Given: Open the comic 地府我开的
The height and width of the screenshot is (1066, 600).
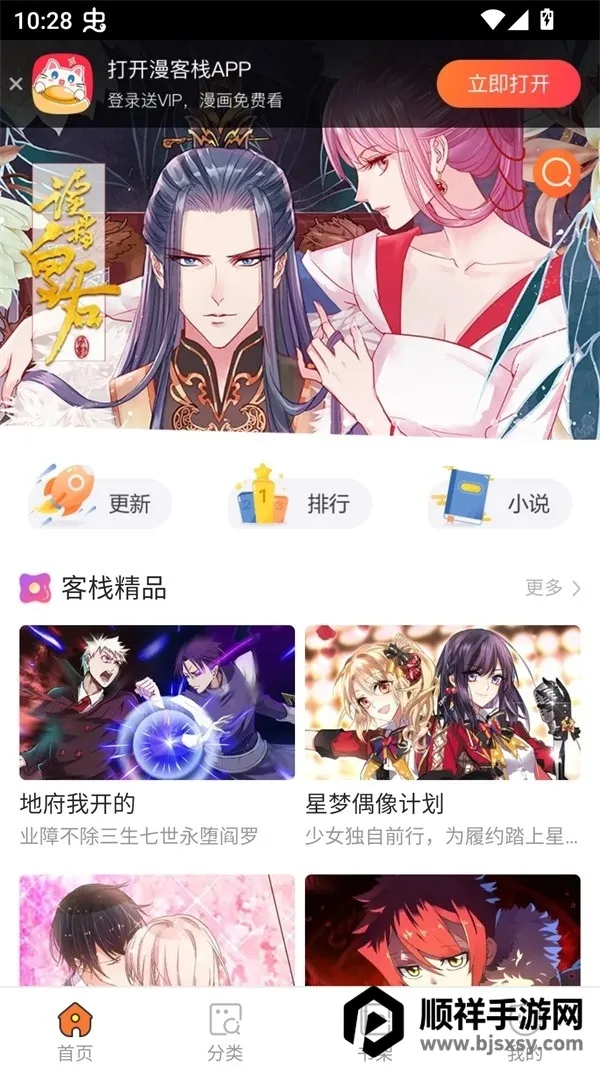Looking at the screenshot, I should pyautogui.click(x=157, y=703).
